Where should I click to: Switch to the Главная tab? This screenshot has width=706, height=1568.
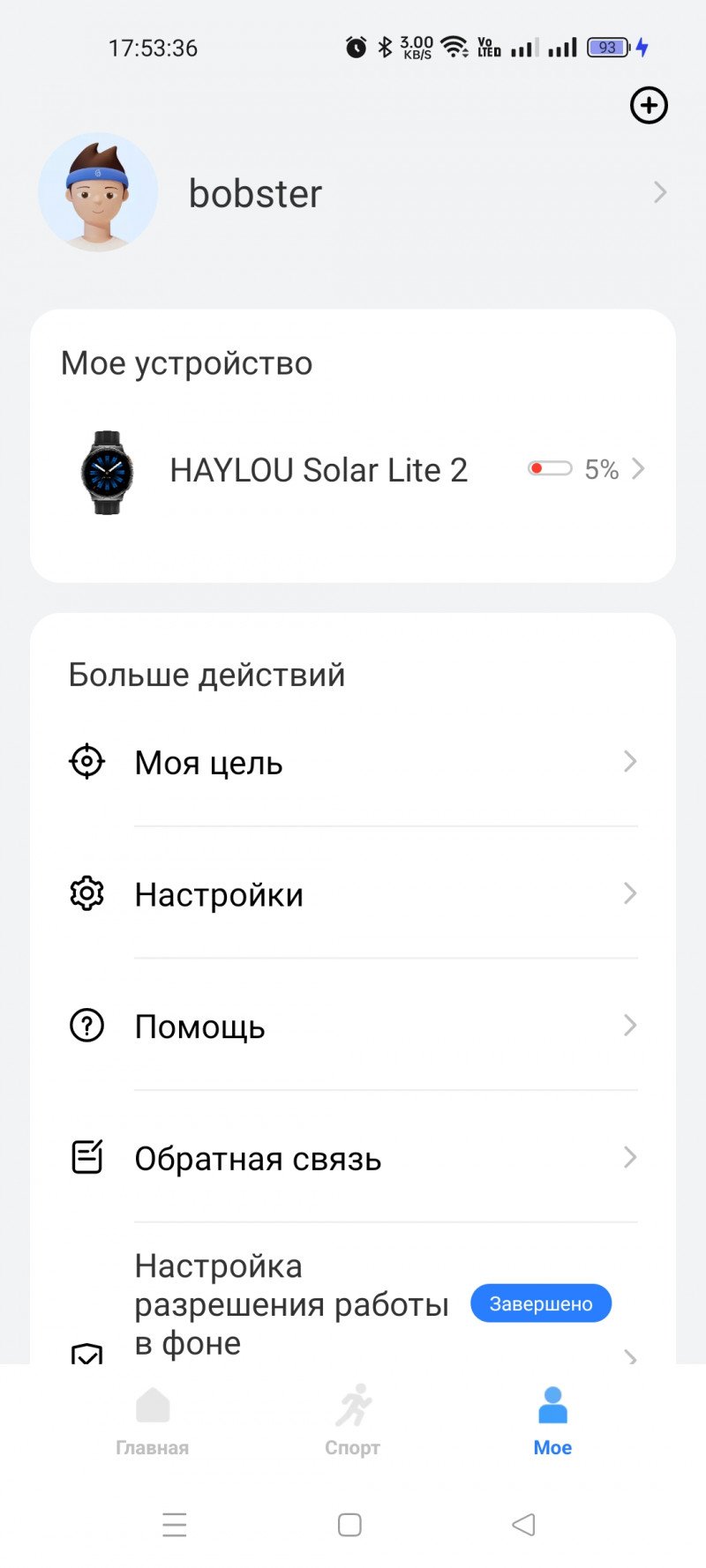pos(153,1422)
